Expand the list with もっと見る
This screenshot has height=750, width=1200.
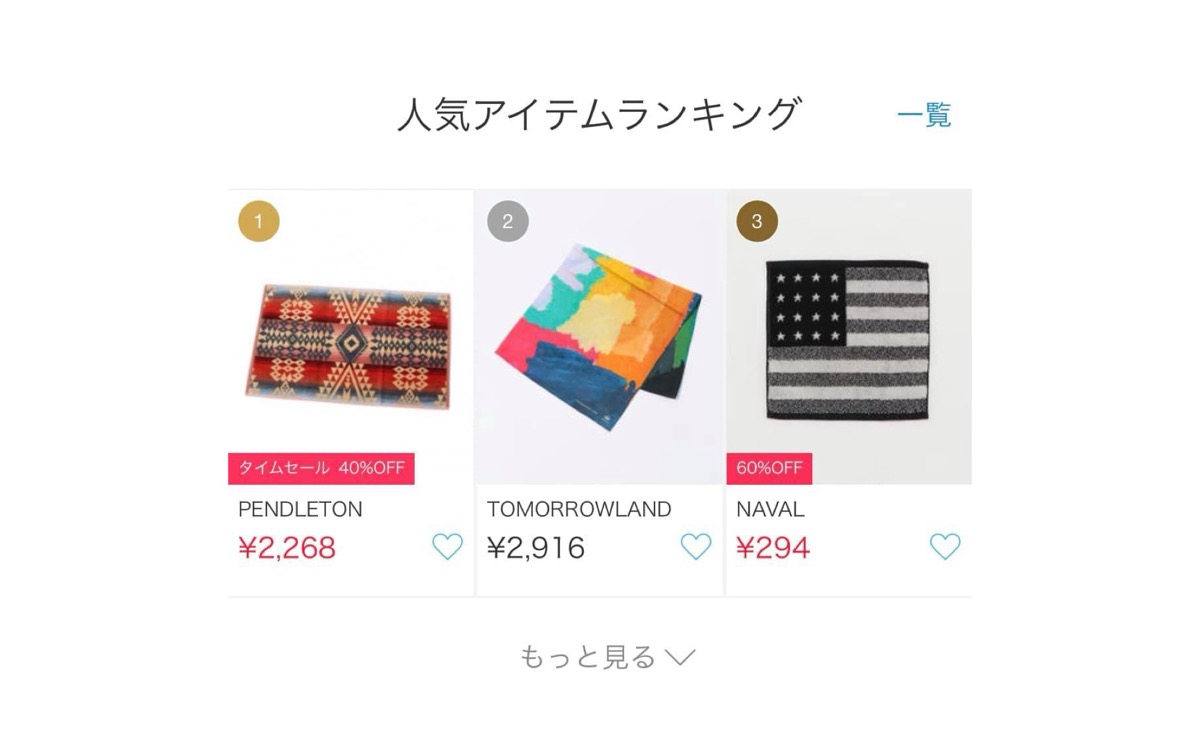coord(606,657)
